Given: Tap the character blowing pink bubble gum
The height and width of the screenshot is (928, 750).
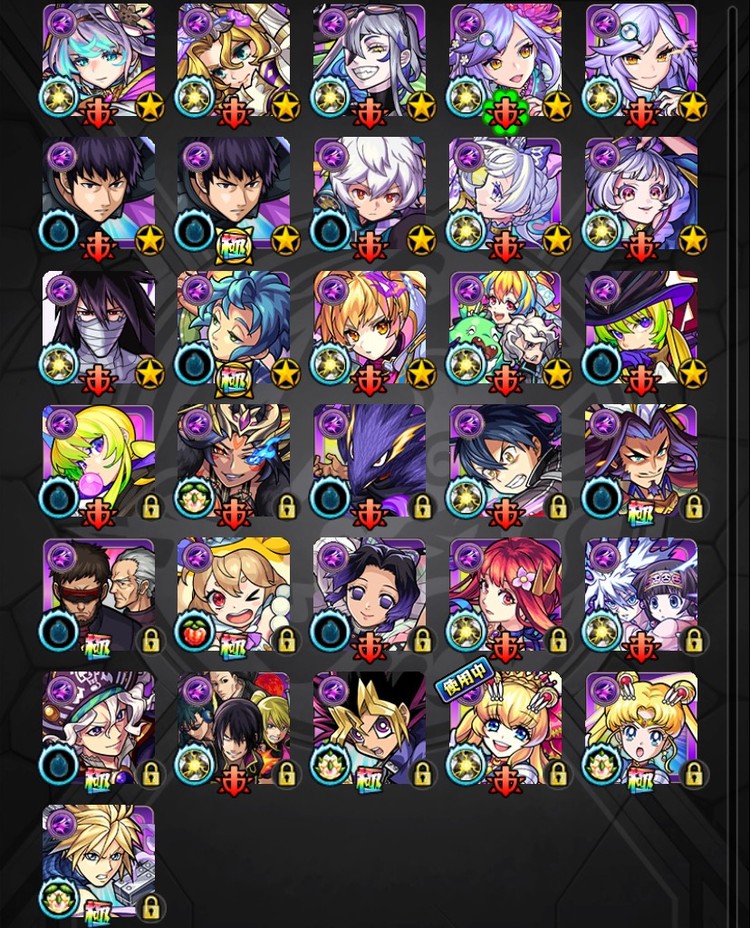Looking at the screenshot, I should coord(98,461).
